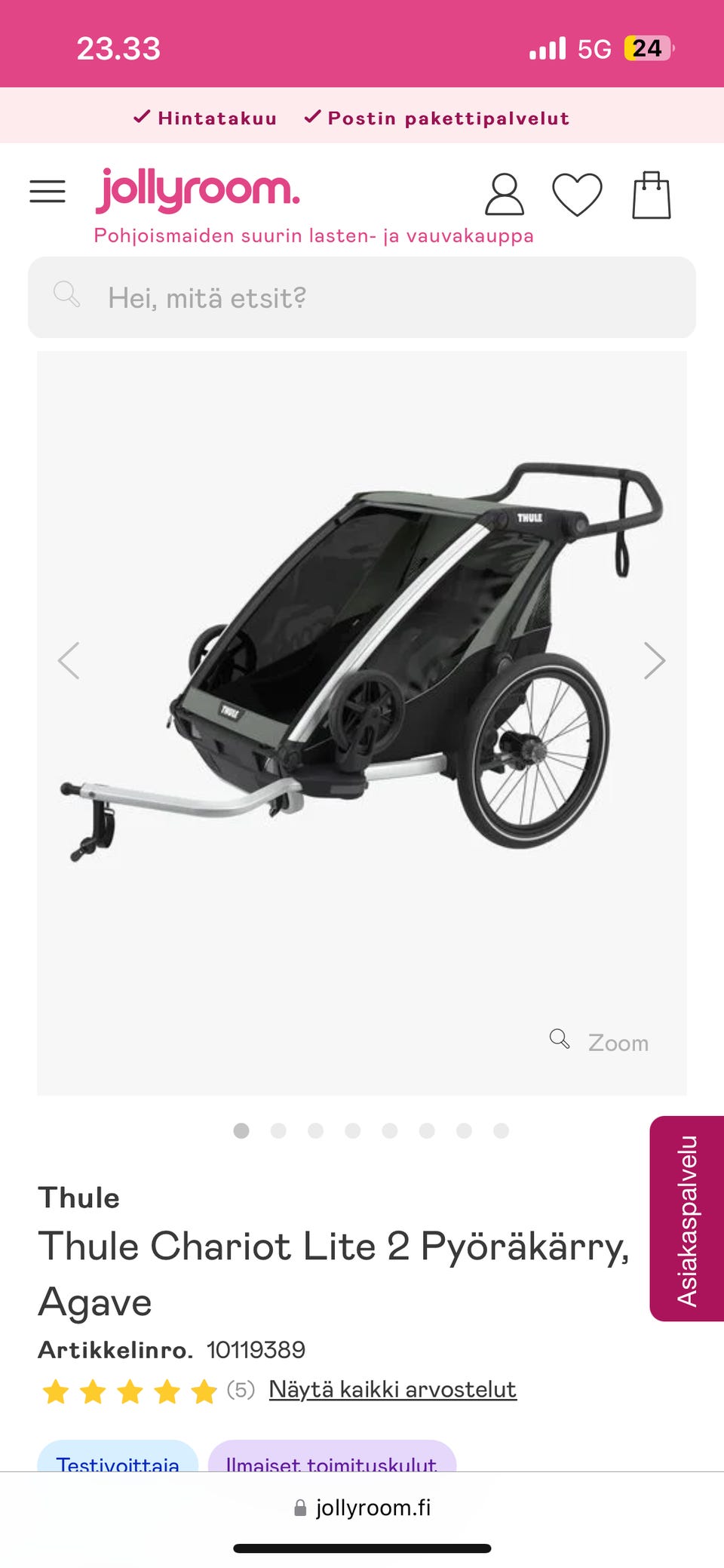The width and height of the screenshot is (724, 1568).
Task: Show previous product image with left arrow
Action: coord(69,661)
